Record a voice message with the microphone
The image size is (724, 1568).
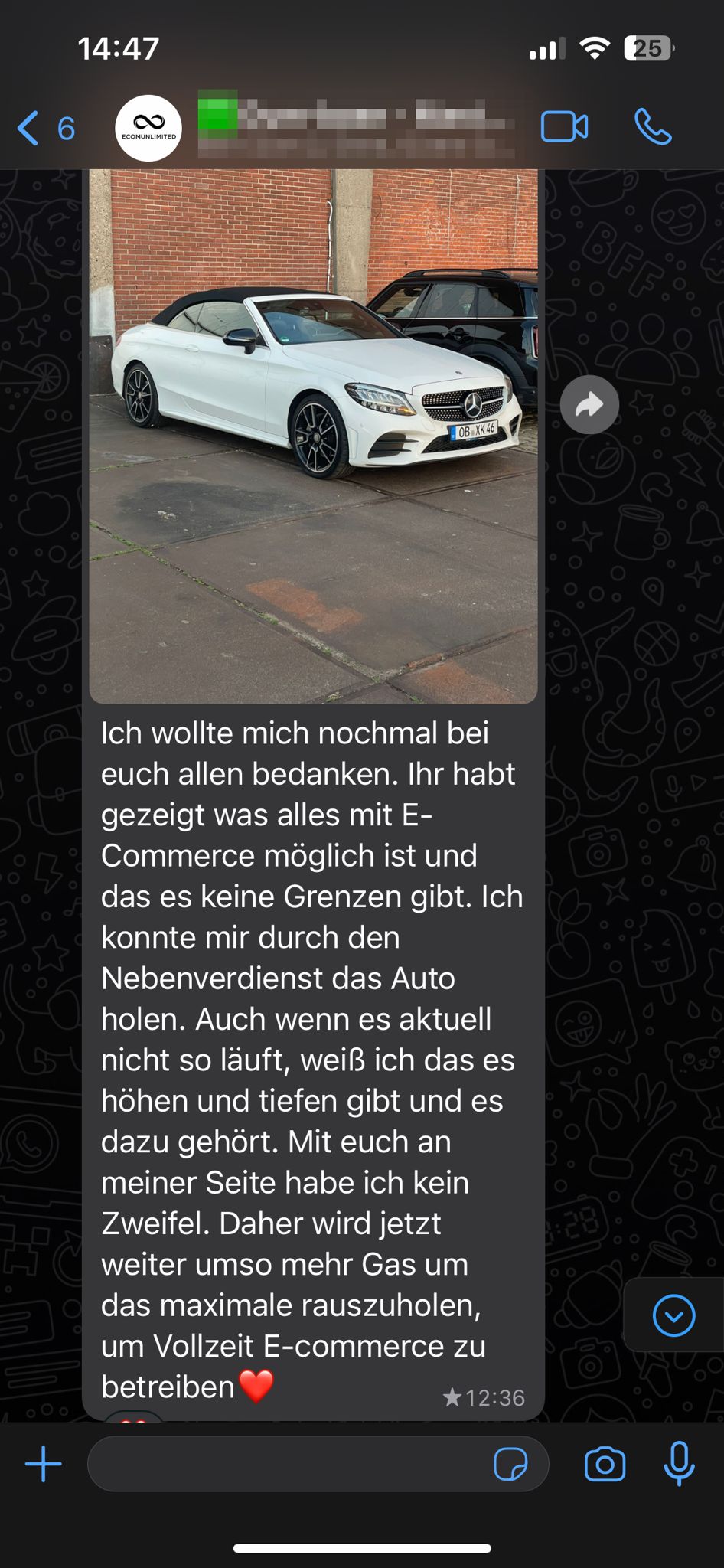(x=679, y=1463)
